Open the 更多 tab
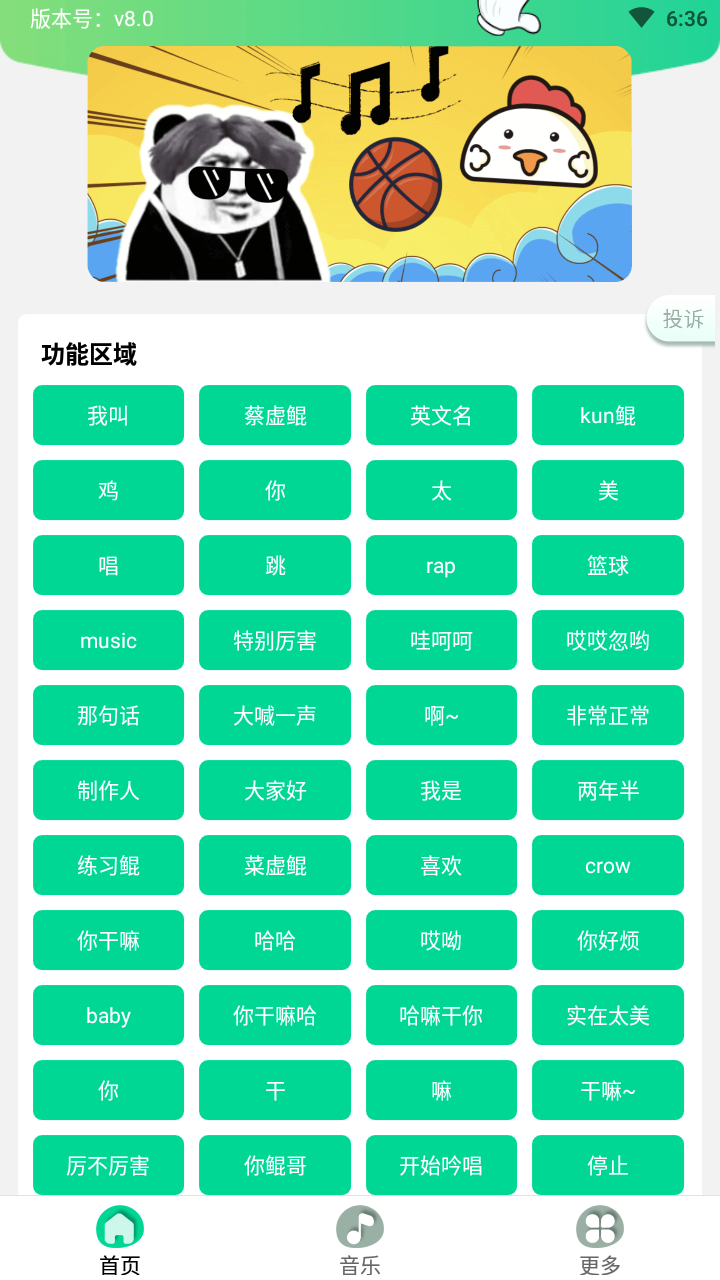 (x=600, y=1240)
